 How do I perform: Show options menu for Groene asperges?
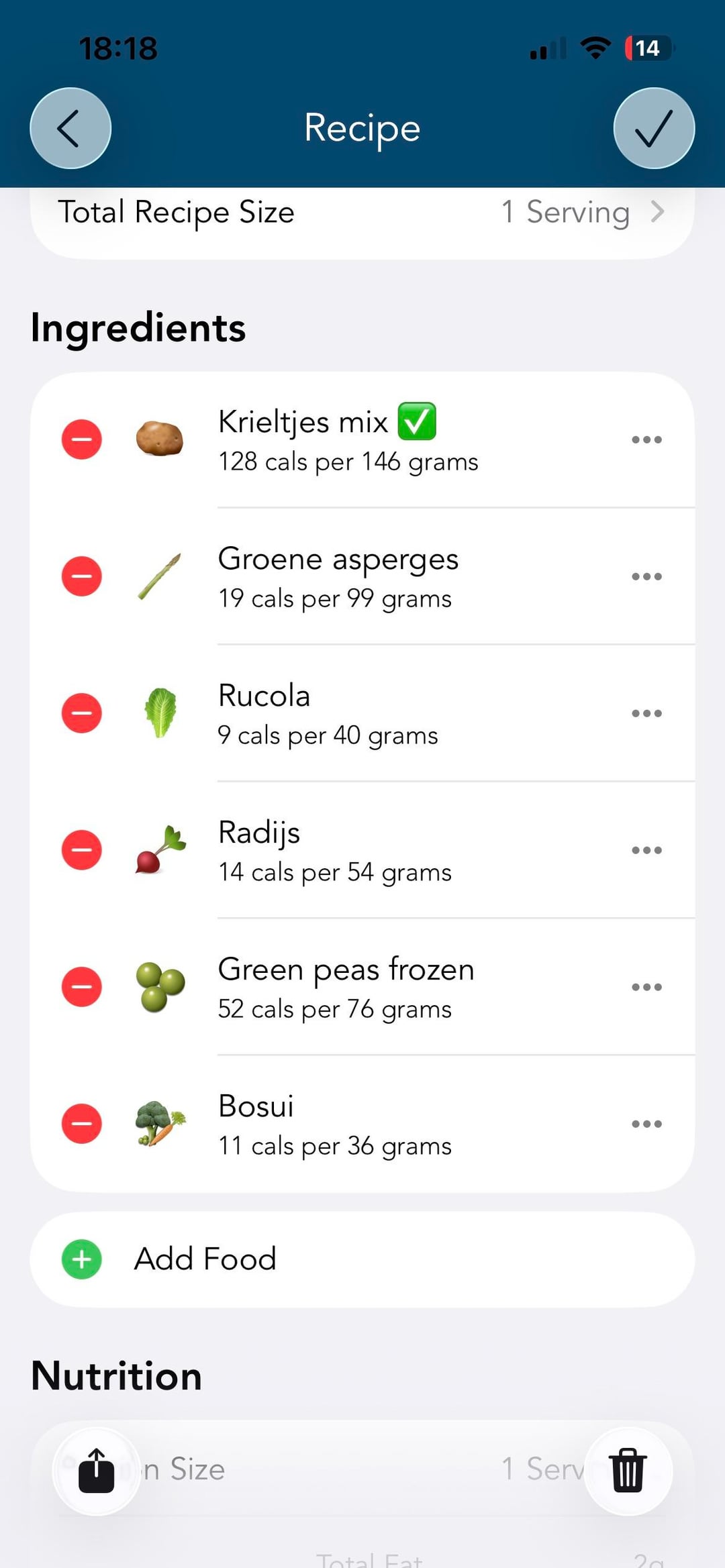pyautogui.click(x=646, y=576)
